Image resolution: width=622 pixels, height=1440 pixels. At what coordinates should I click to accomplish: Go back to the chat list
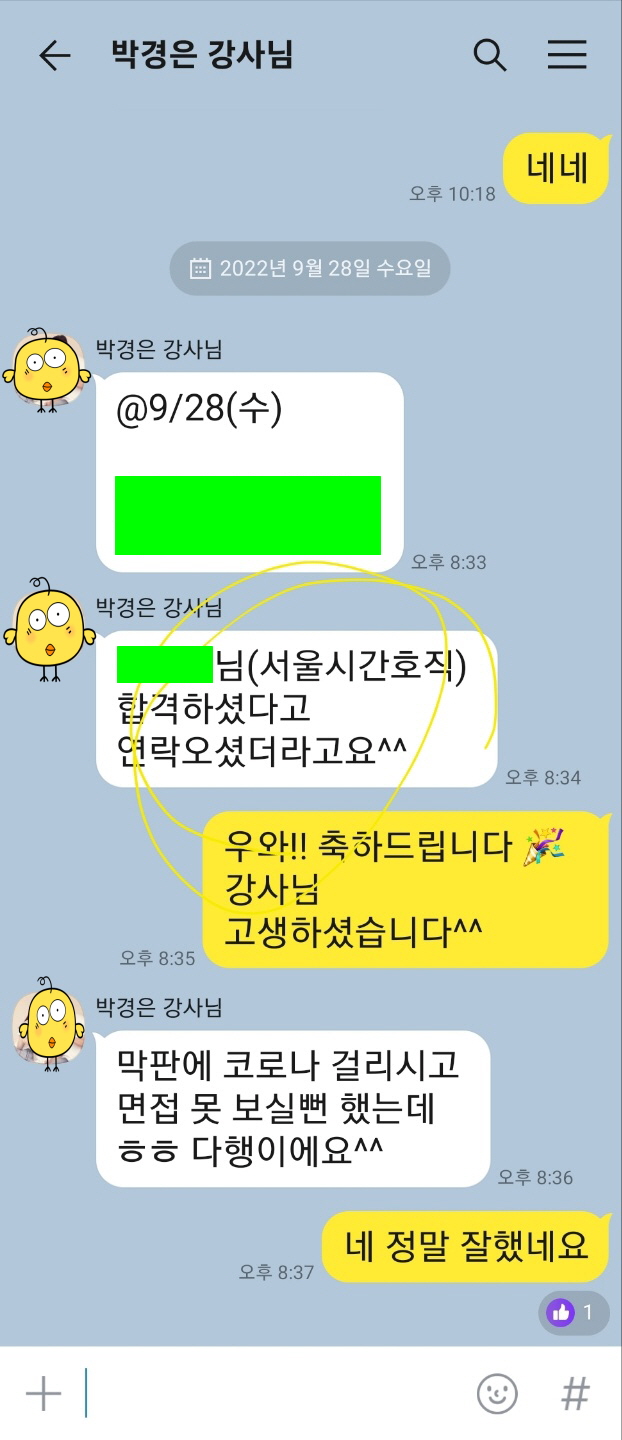click(55, 56)
